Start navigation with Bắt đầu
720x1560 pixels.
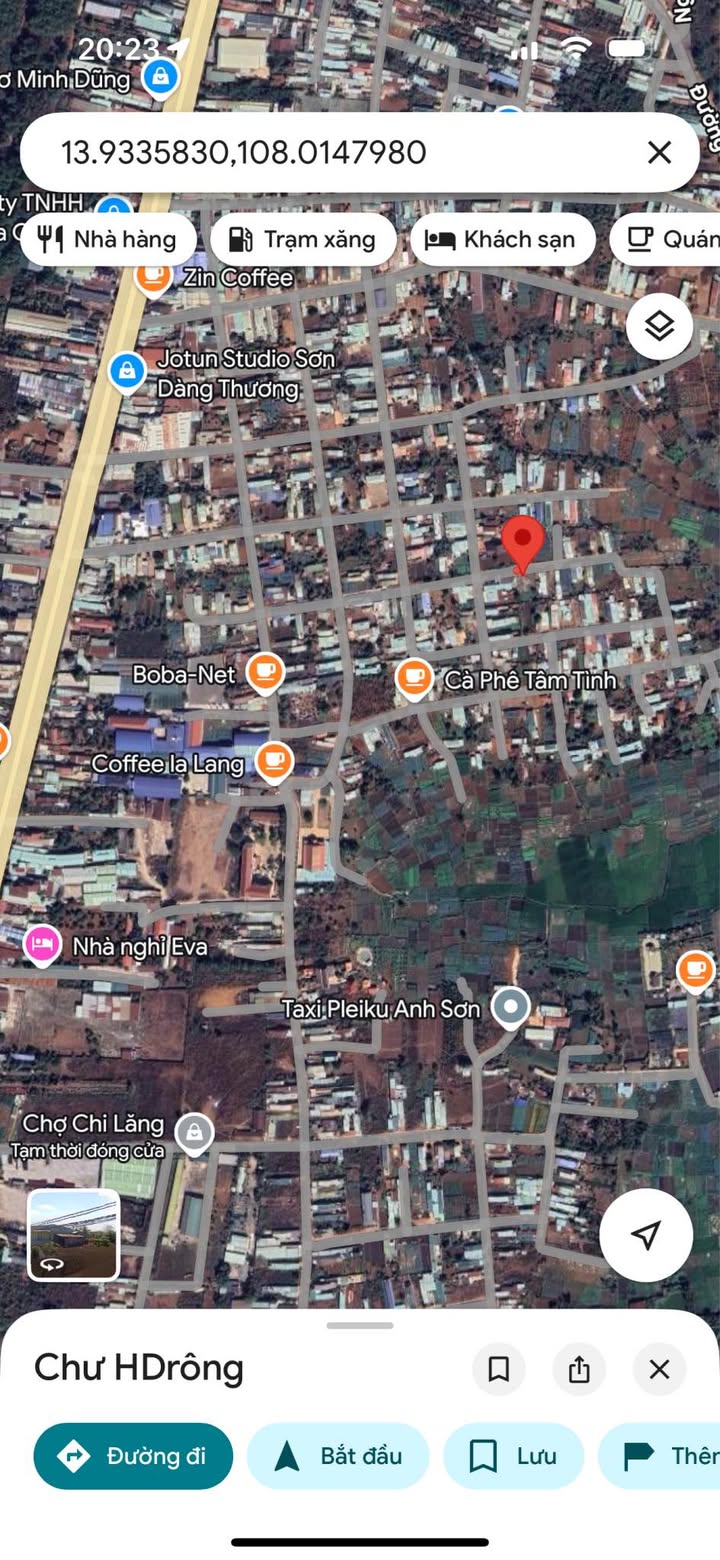pos(338,1456)
